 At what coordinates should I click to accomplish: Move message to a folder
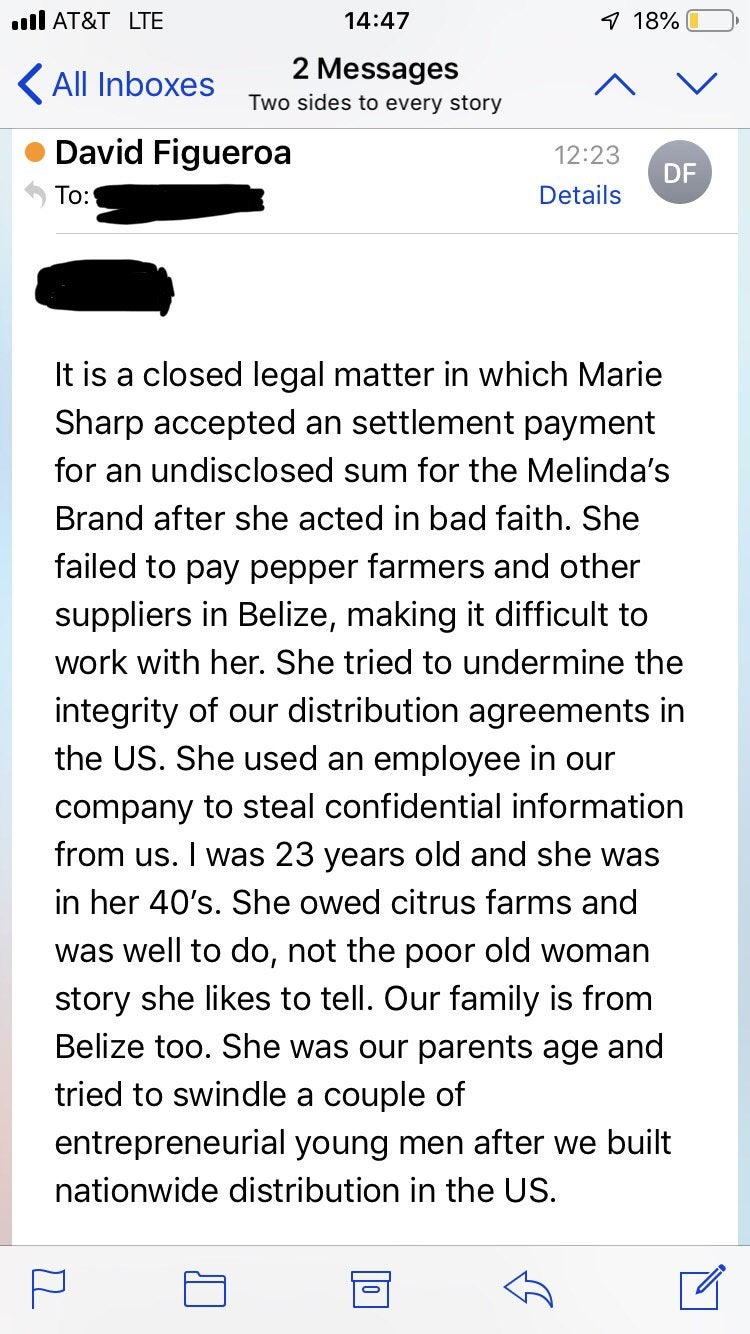pyautogui.click(x=204, y=1288)
